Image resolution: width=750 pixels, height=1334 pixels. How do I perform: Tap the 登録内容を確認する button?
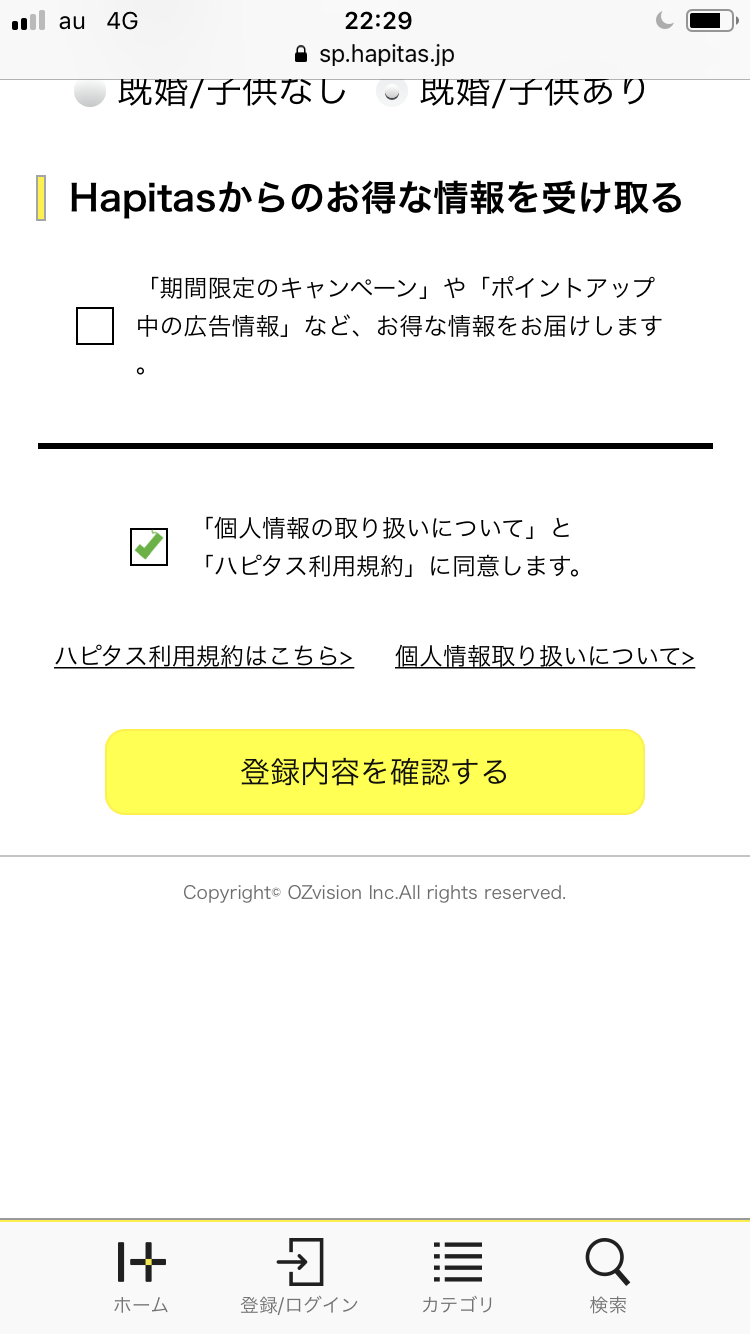pos(375,772)
